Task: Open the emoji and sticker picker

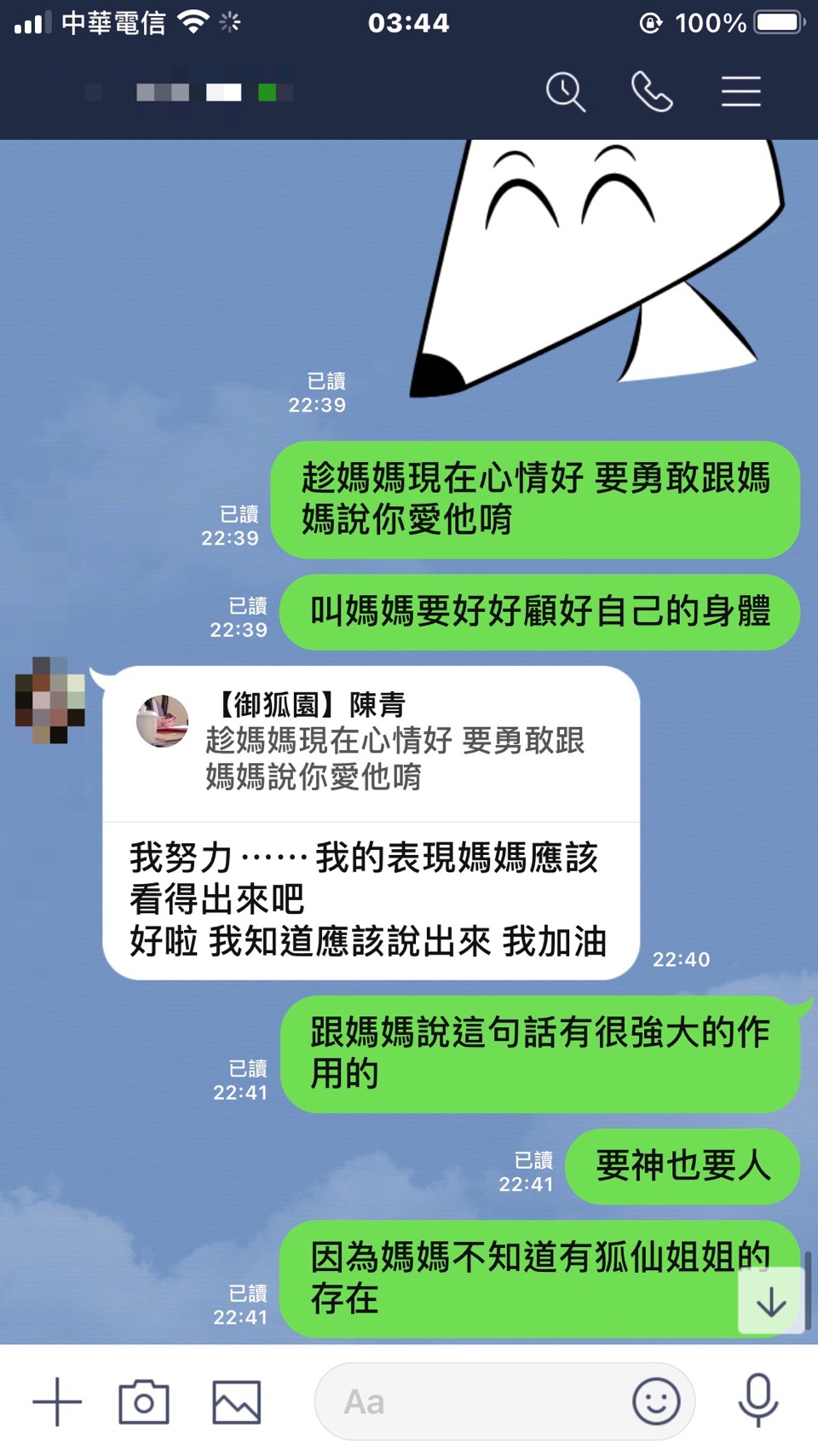Action: [x=656, y=1401]
